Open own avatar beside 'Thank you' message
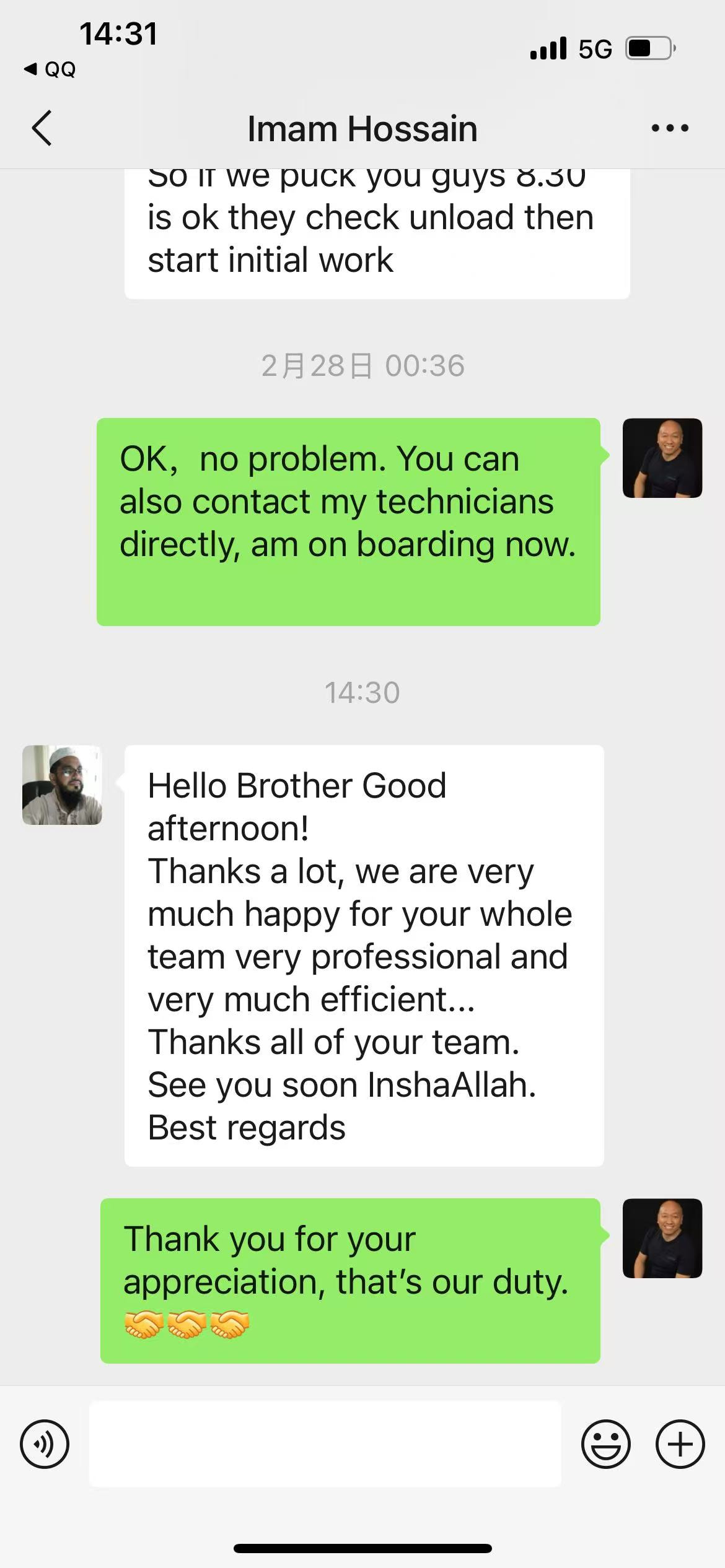725x1568 pixels. (x=662, y=1239)
